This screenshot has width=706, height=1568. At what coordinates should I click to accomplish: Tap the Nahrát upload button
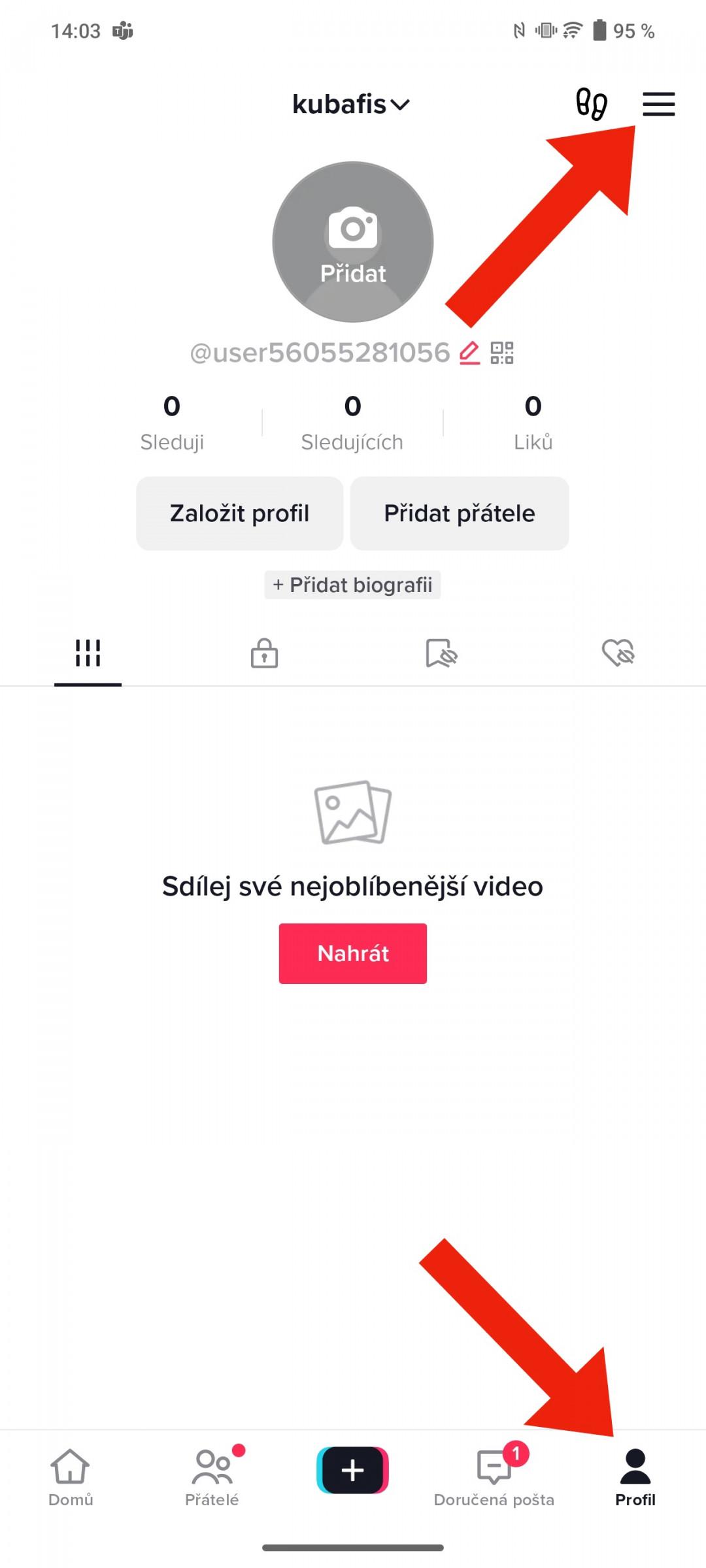click(x=353, y=953)
